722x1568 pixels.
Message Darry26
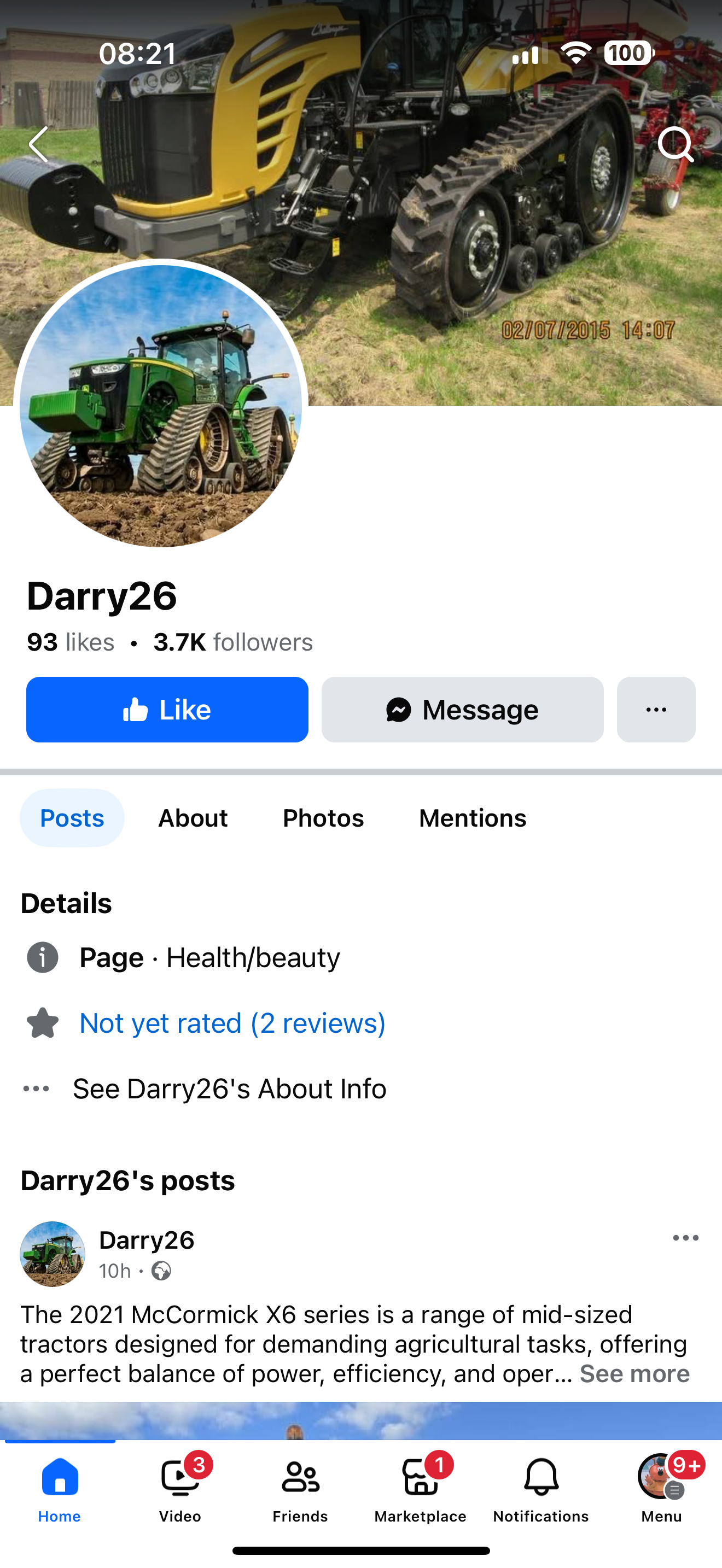pos(462,710)
